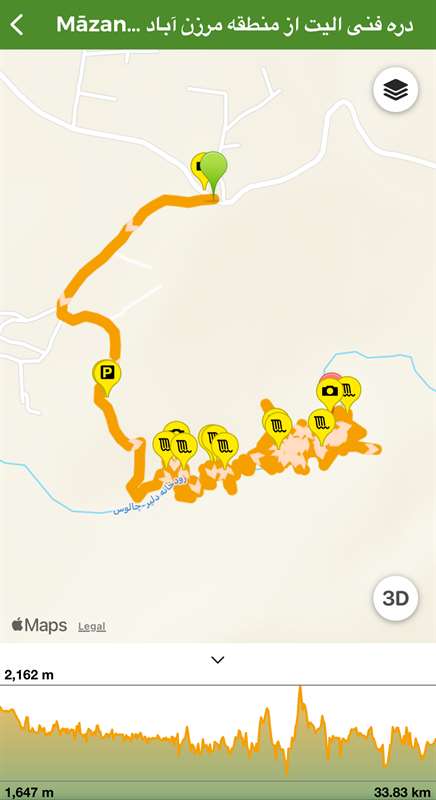
Task: Open the camera photo waypoint marker
Action: [x=330, y=392]
